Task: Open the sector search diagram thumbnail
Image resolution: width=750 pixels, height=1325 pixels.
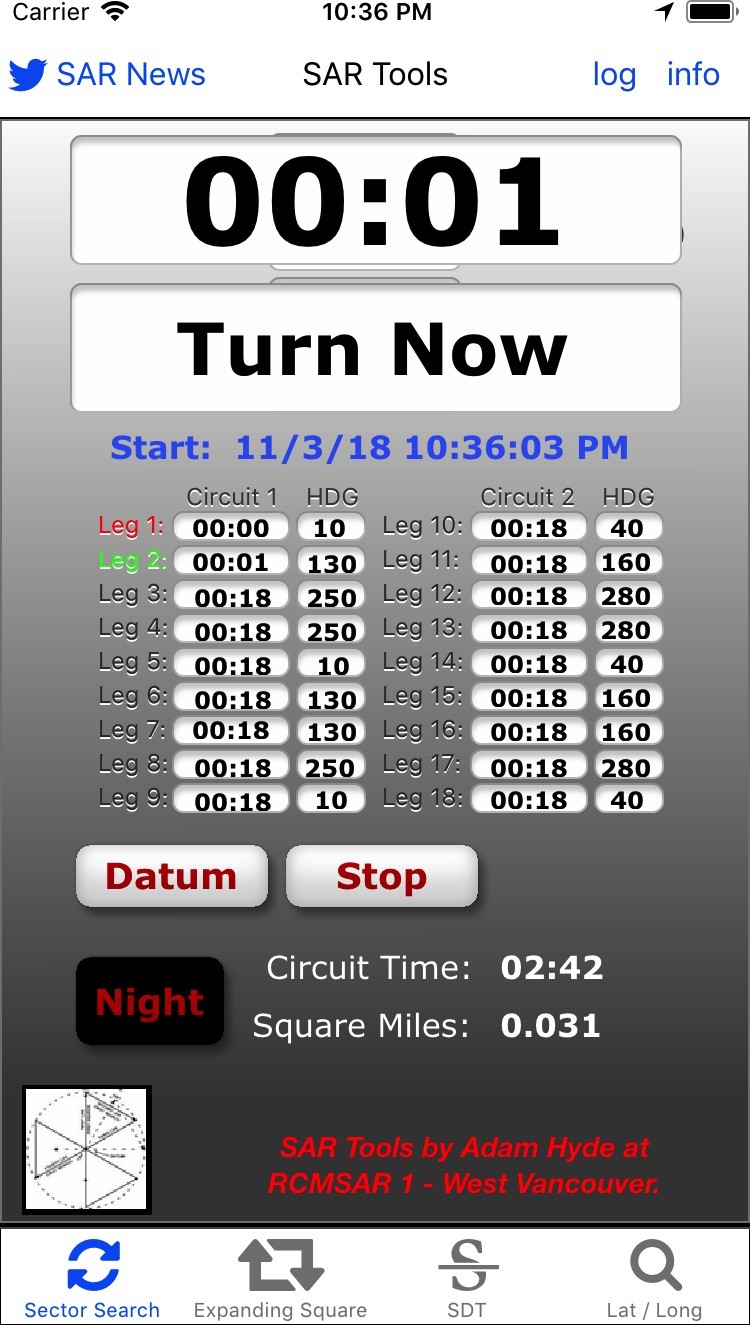Action: tap(87, 1150)
